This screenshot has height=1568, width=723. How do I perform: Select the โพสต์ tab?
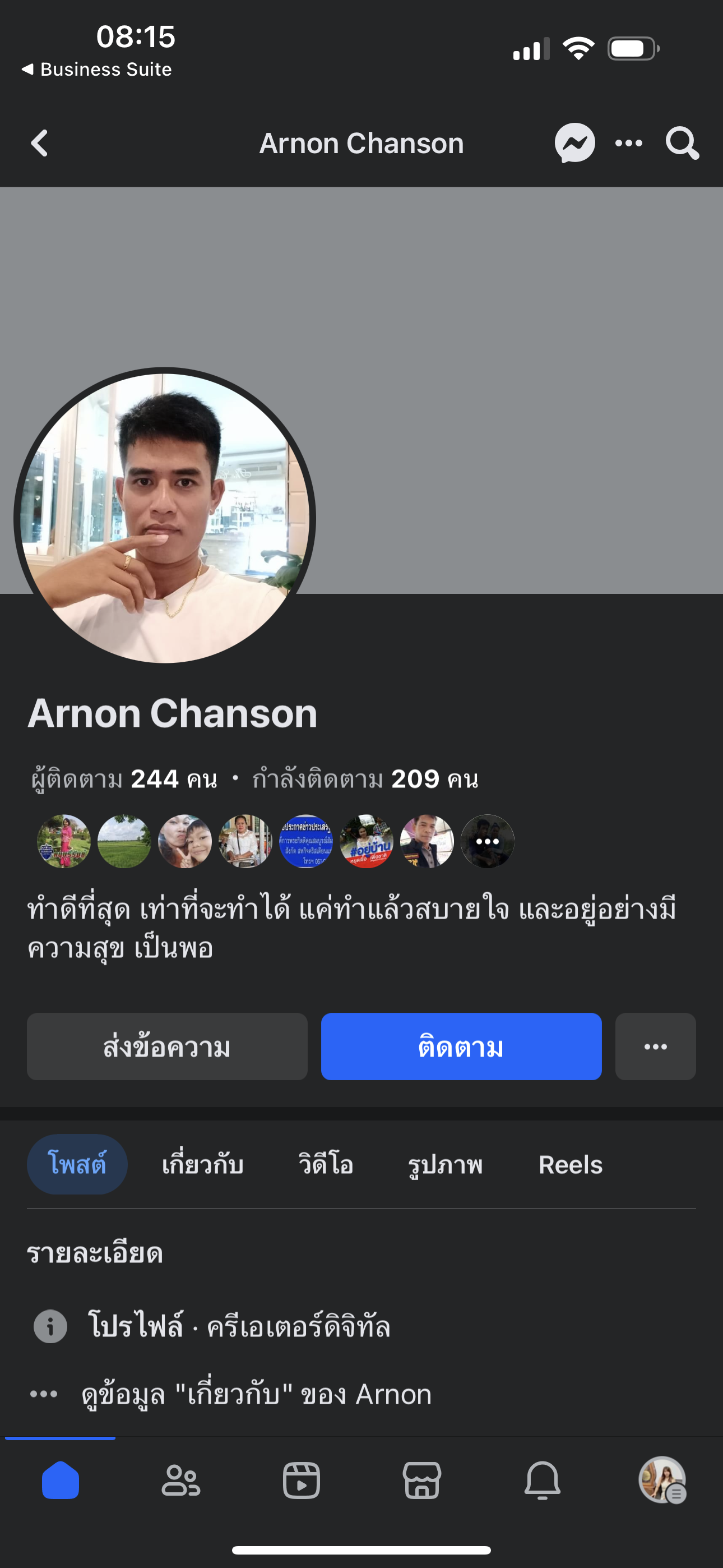(x=77, y=1164)
